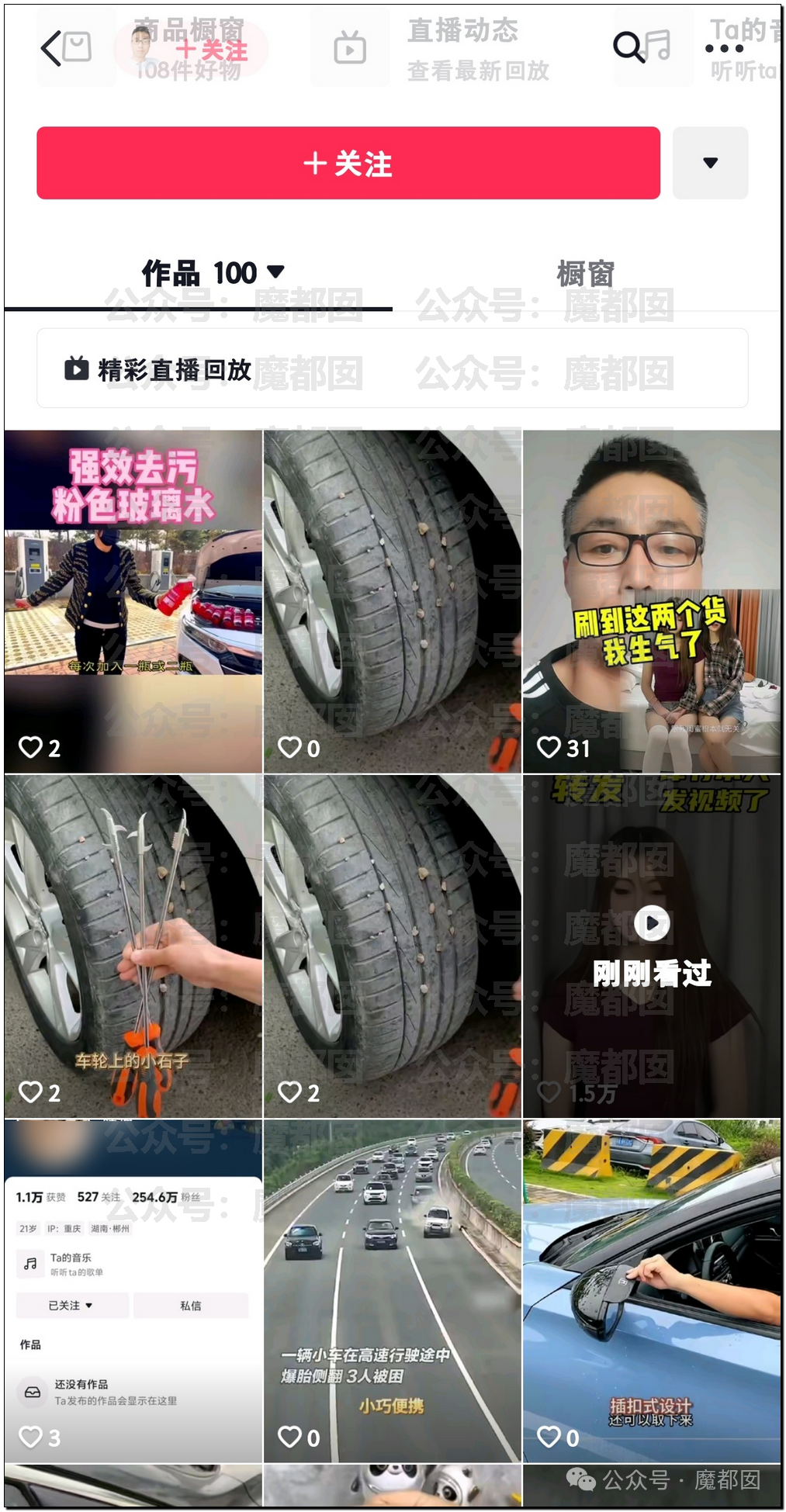Screen dimensions: 786x1512
Task: Switch to the 橱窗 tab
Action: click(x=585, y=274)
